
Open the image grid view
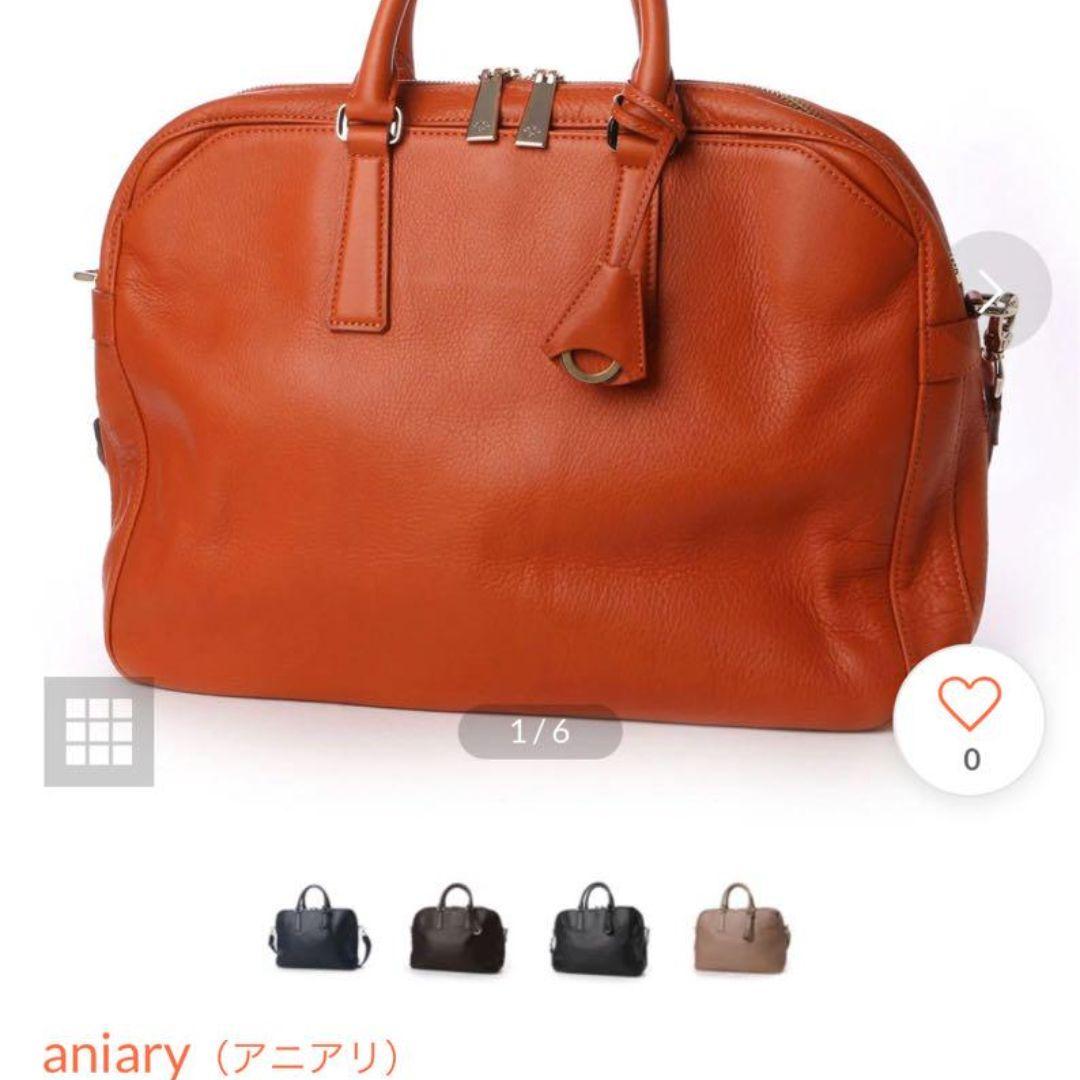coord(99,731)
